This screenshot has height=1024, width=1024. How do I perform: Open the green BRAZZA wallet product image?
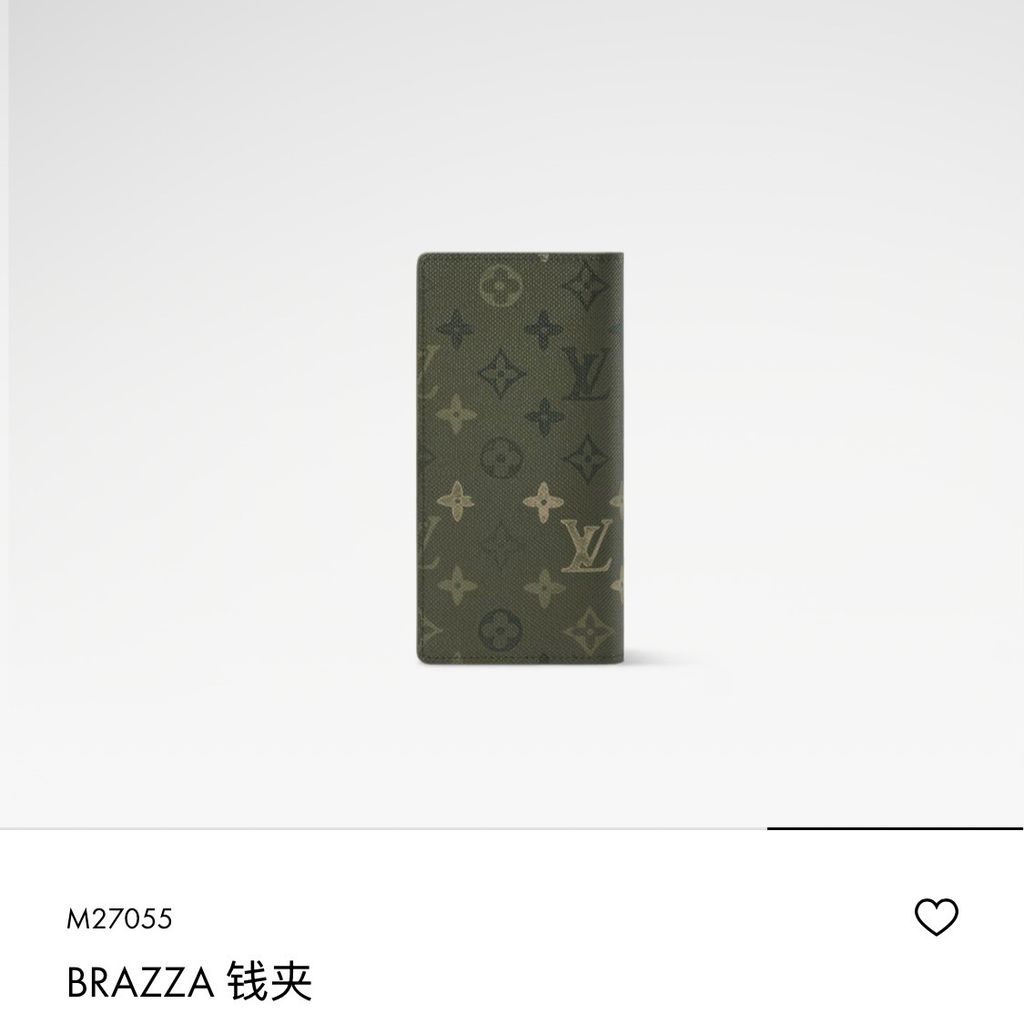click(519, 456)
